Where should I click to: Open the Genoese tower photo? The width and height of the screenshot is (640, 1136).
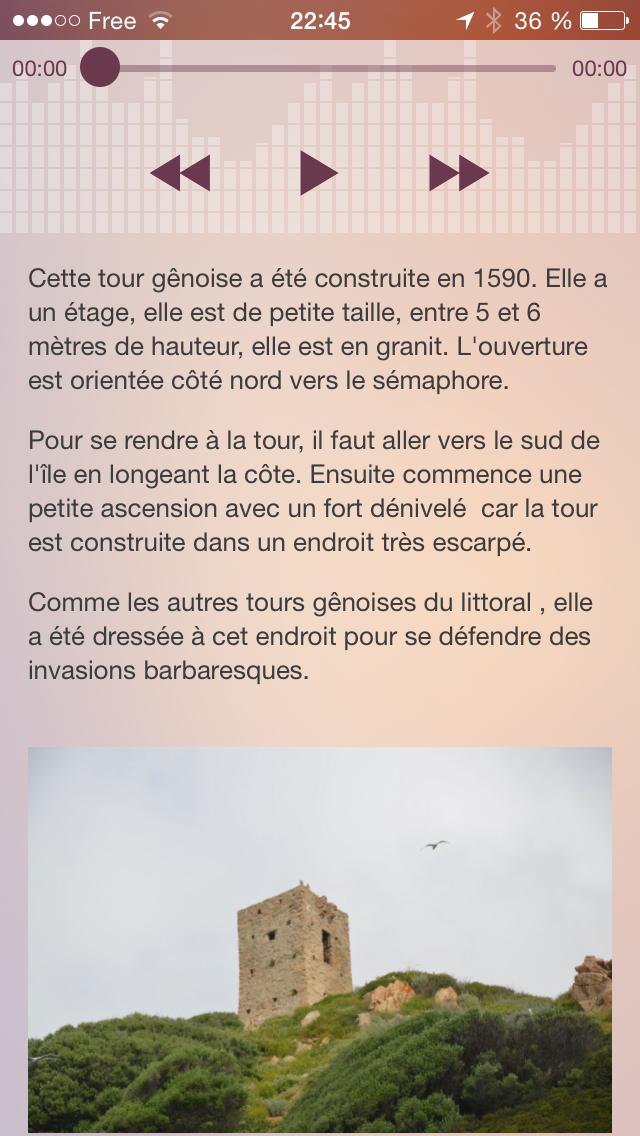pos(320,939)
